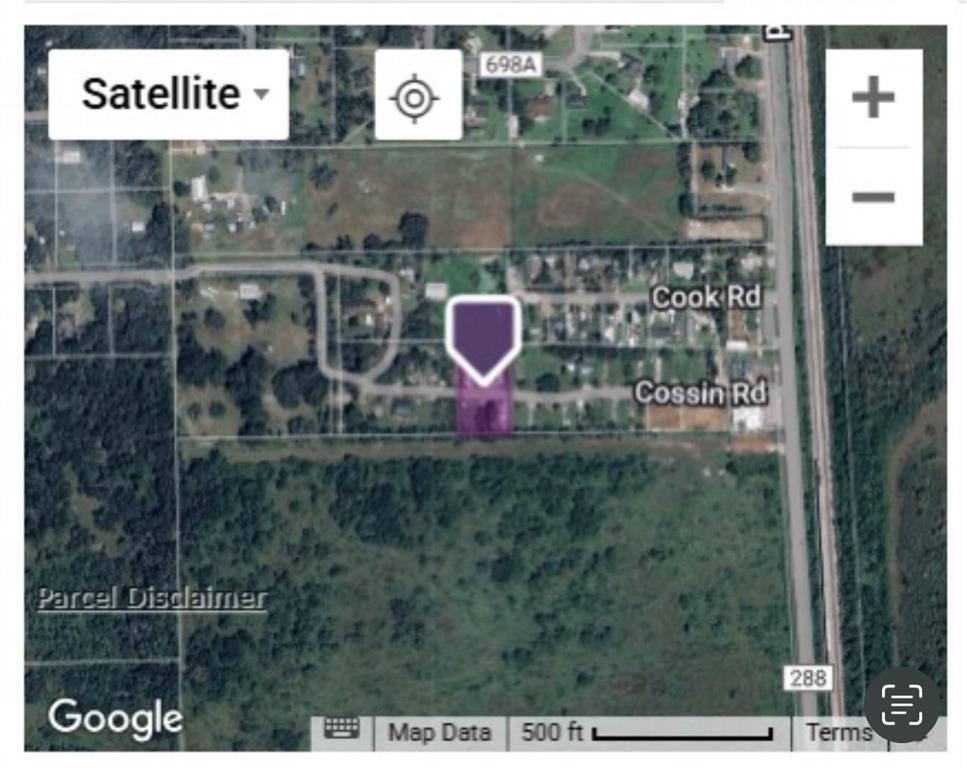This screenshot has width=967, height=768.
Task: Tap the scan text lens button
Action: point(901,705)
